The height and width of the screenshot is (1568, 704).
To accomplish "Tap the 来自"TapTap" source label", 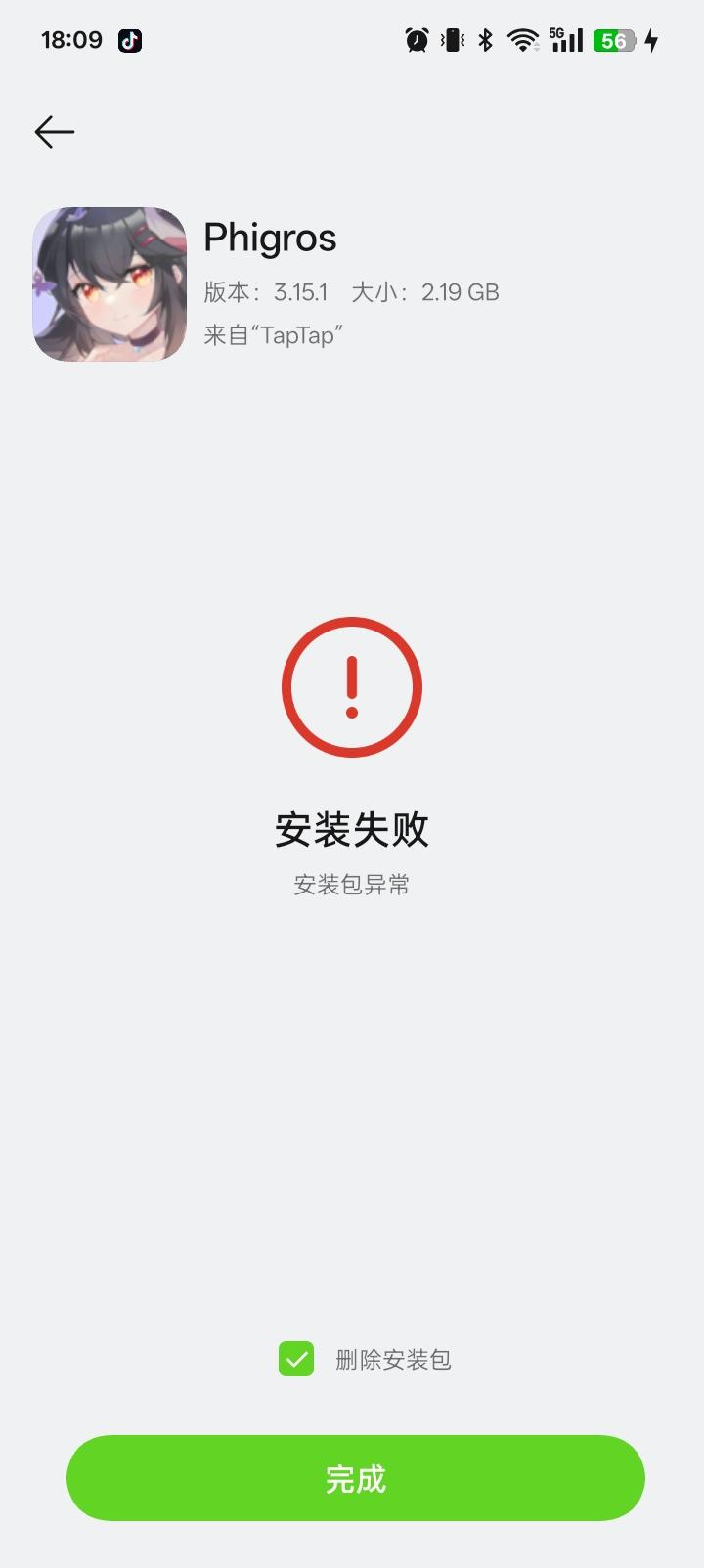I will tap(272, 335).
